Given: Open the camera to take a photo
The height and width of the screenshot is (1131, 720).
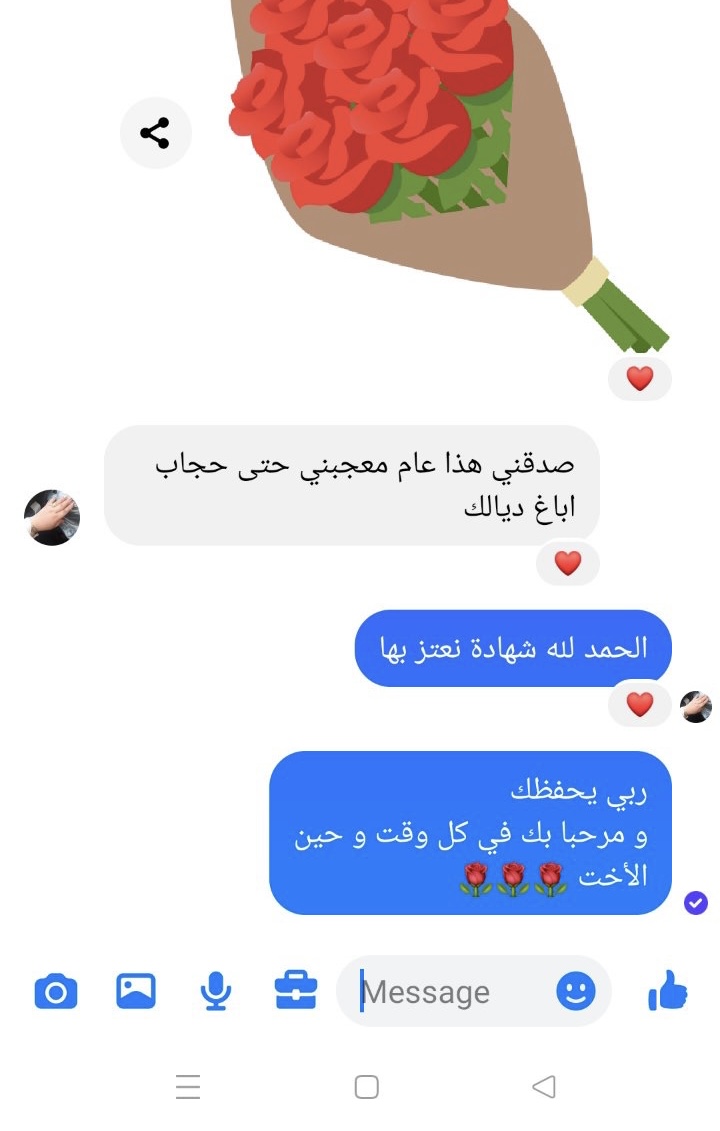Looking at the screenshot, I should [56, 991].
